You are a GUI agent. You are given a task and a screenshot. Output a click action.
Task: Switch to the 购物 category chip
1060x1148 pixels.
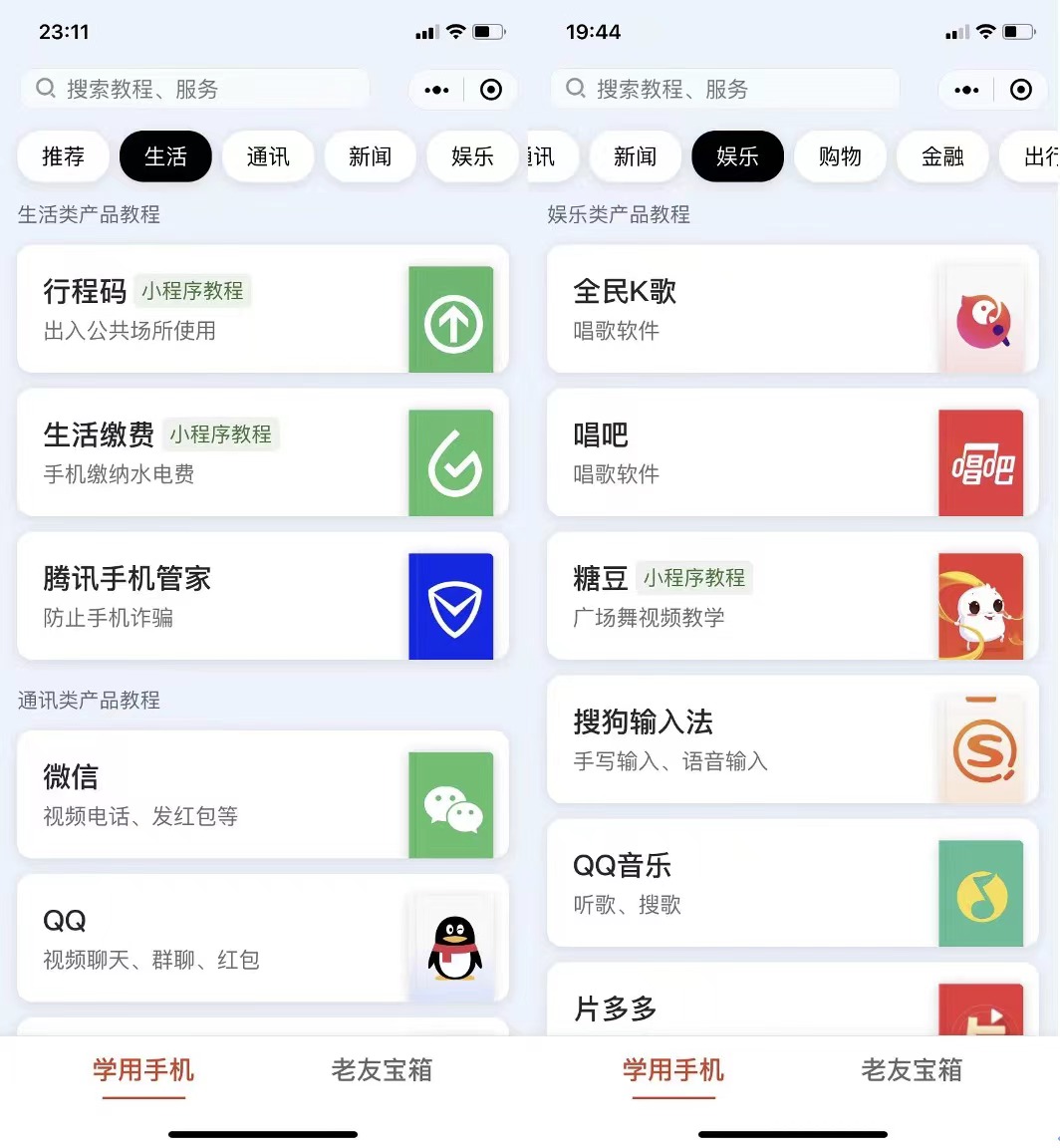840,156
